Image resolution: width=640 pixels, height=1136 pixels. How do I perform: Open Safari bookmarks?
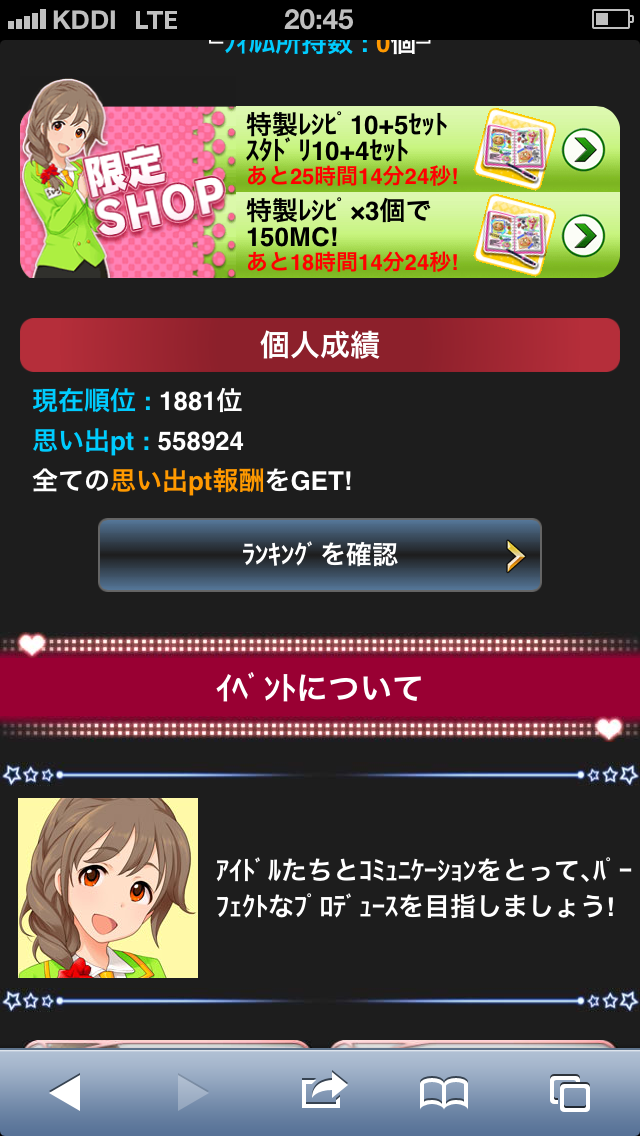444,1092
